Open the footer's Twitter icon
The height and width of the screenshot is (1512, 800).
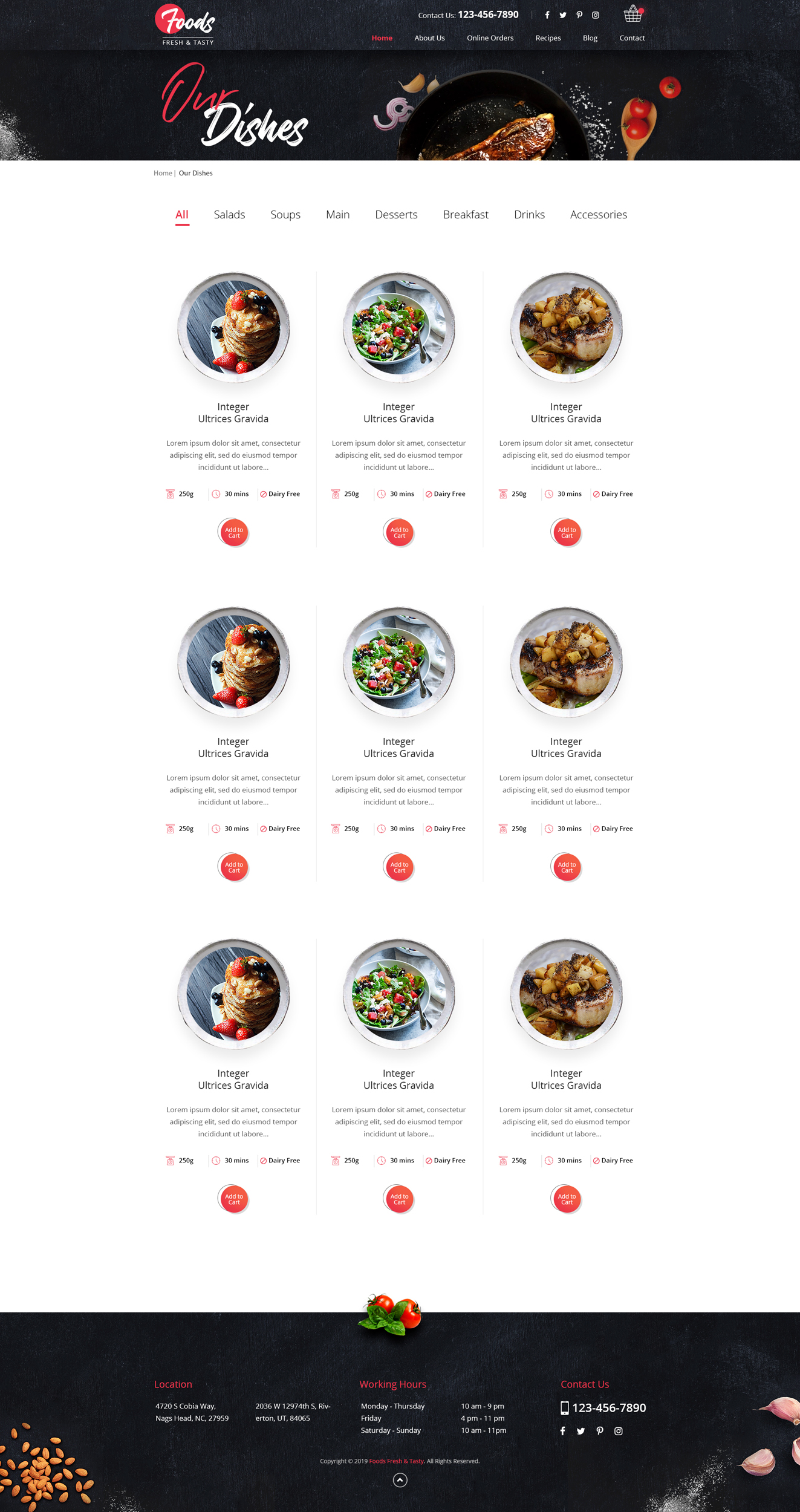point(580,1431)
